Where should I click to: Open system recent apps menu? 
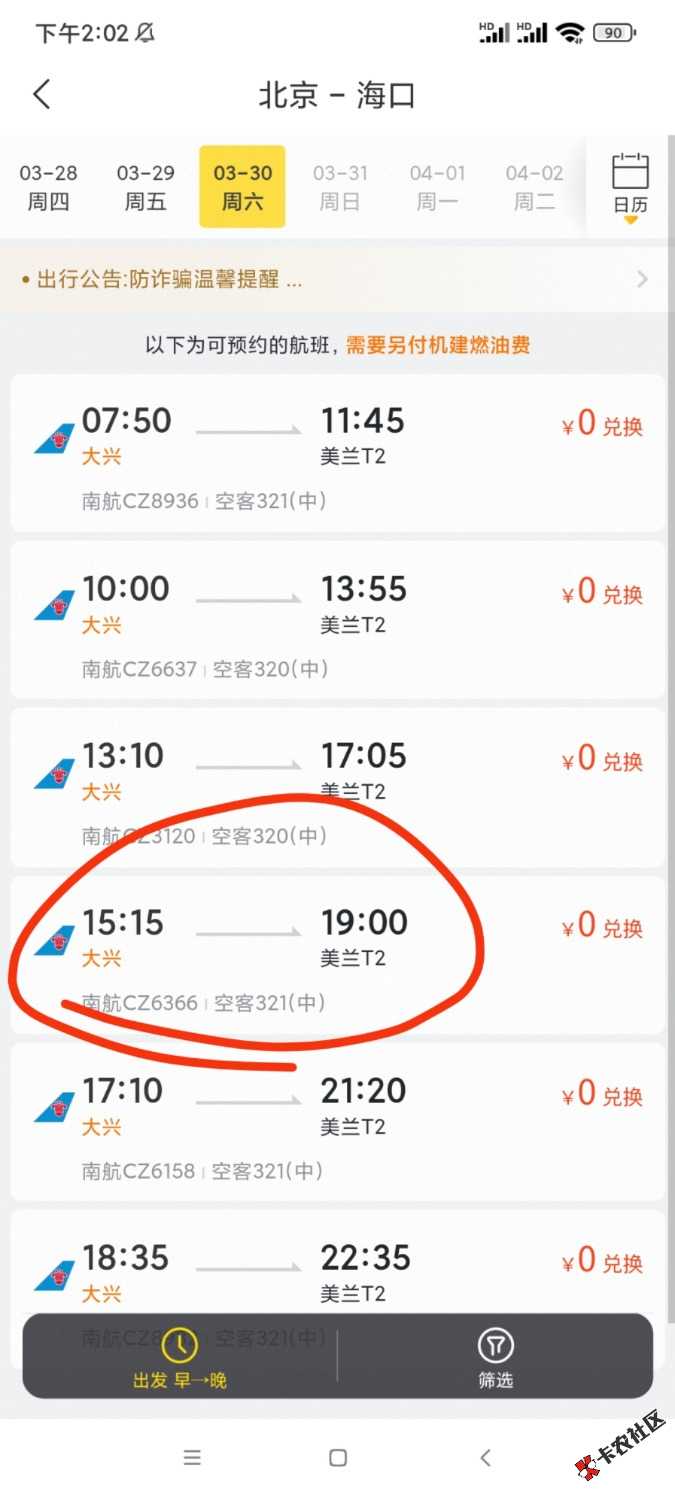click(193, 1457)
